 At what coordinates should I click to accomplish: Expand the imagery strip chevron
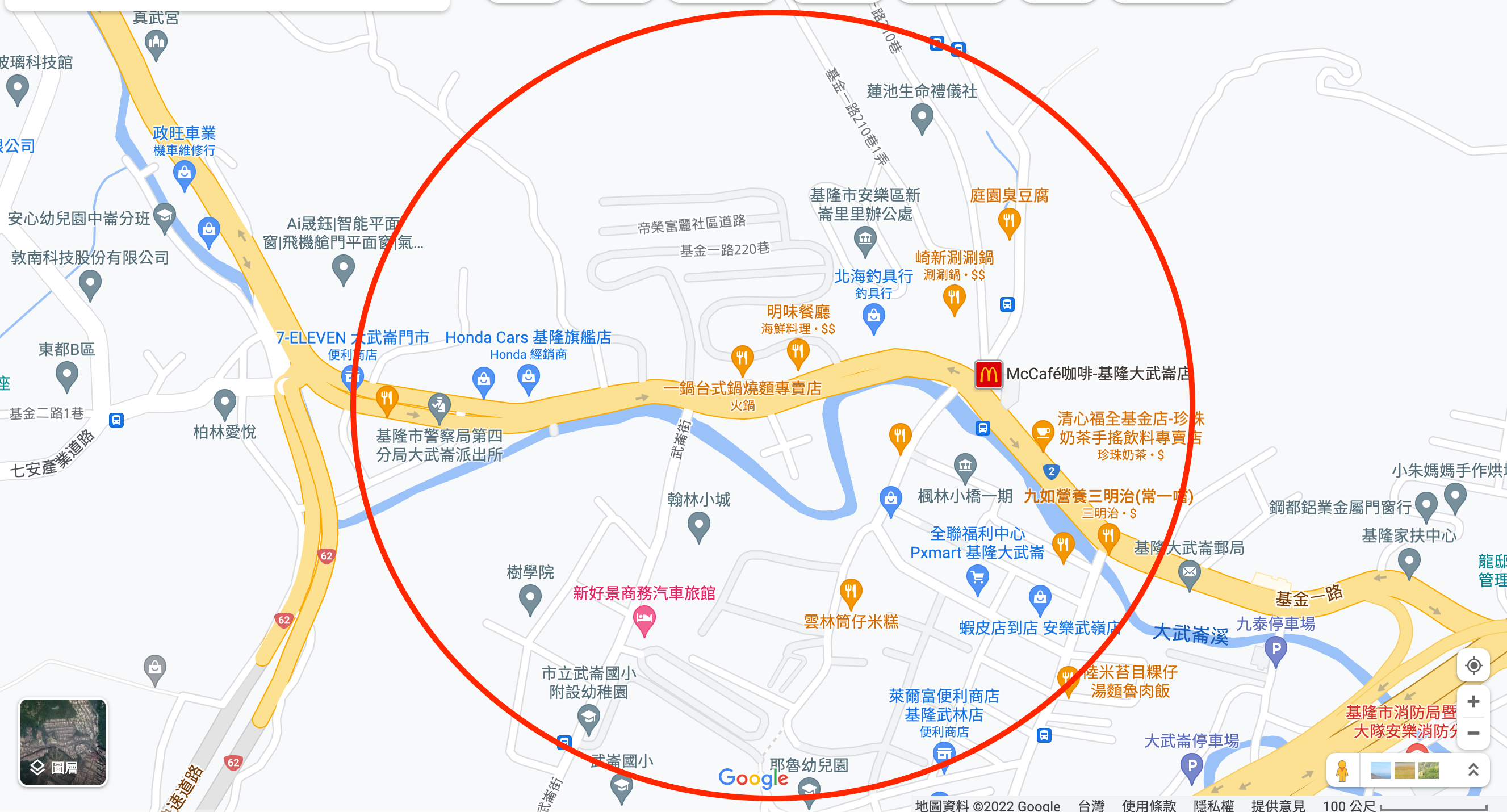pyautogui.click(x=1473, y=770)
